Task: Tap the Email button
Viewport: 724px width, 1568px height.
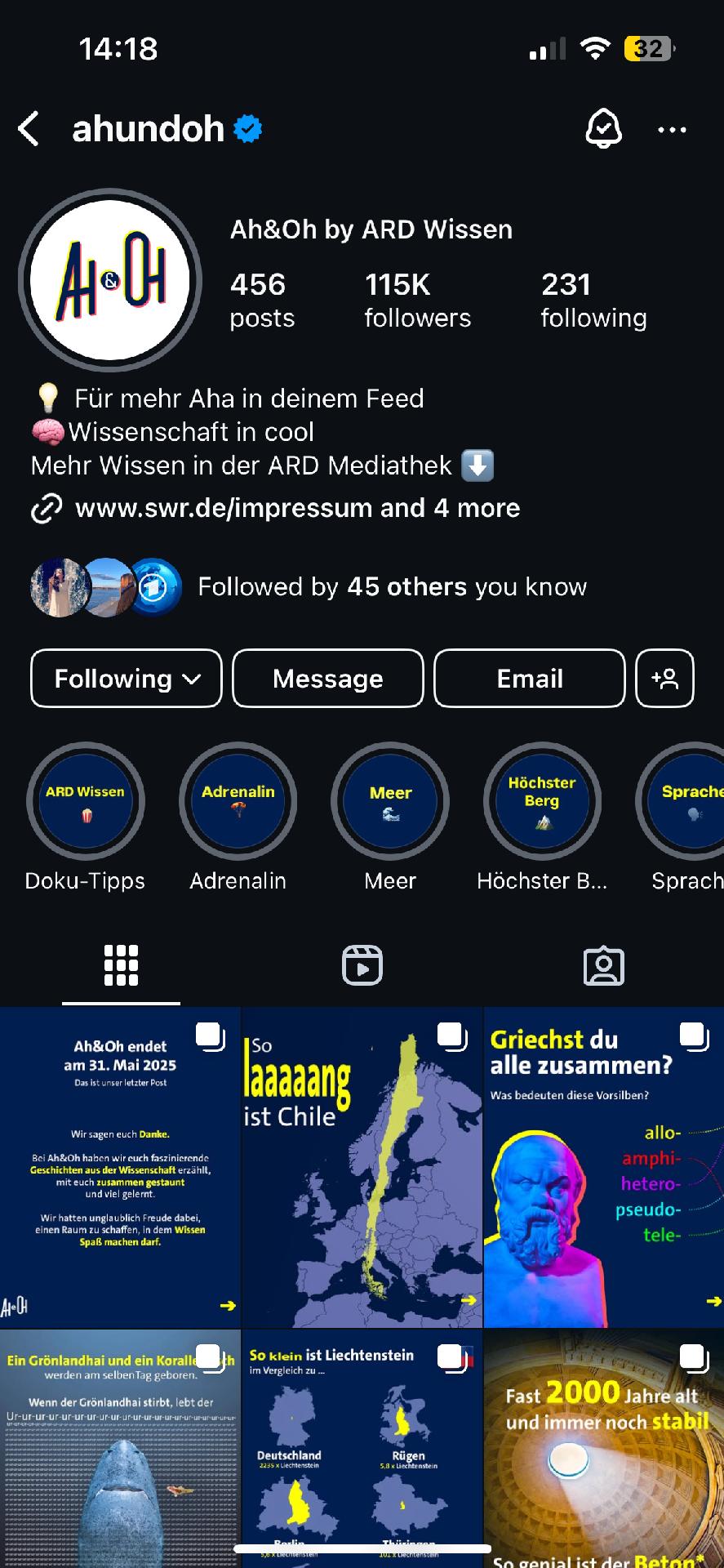Action: [x=530, y=679]
